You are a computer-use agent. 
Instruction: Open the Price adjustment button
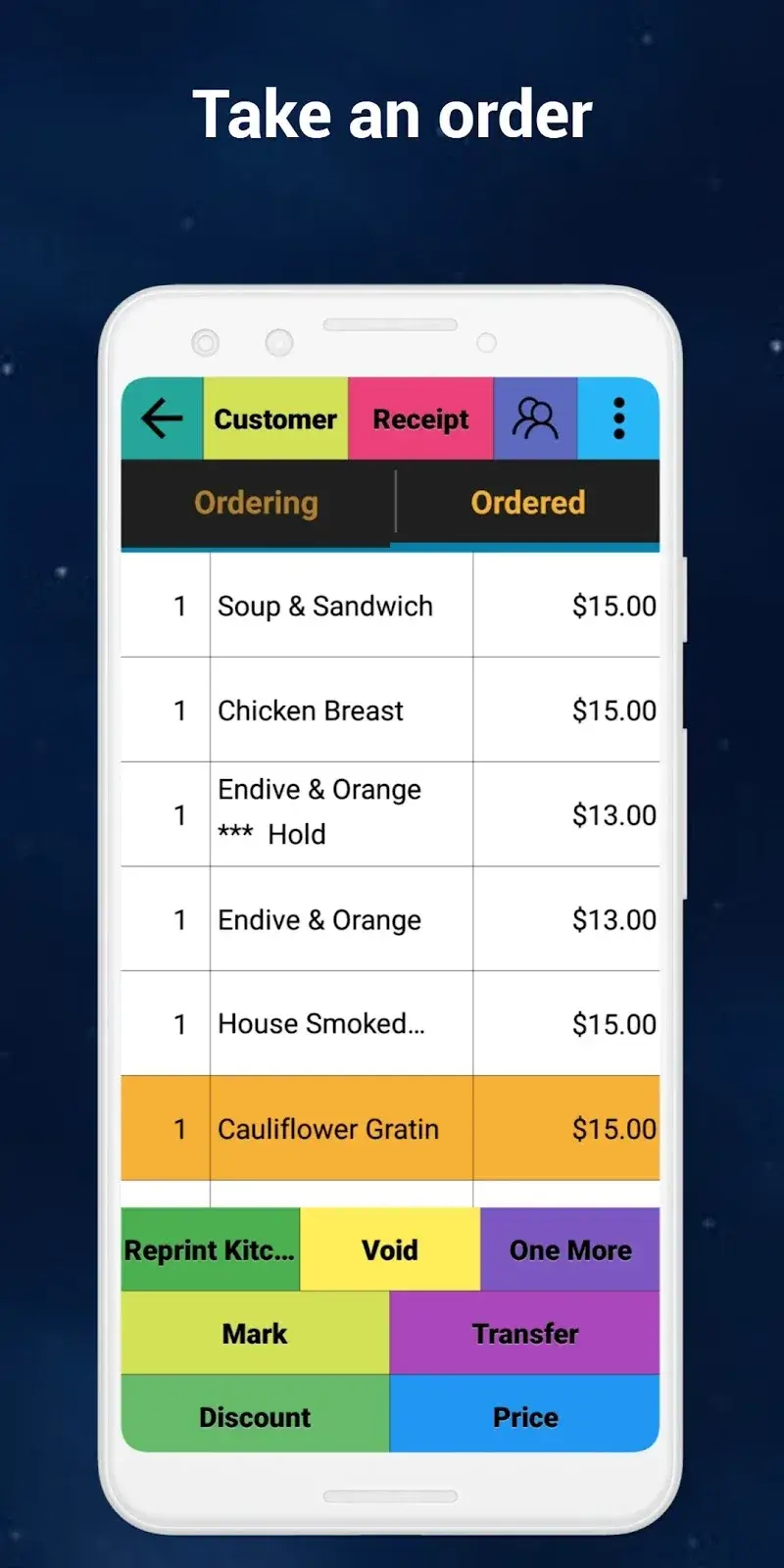[x=525, y=1416]
